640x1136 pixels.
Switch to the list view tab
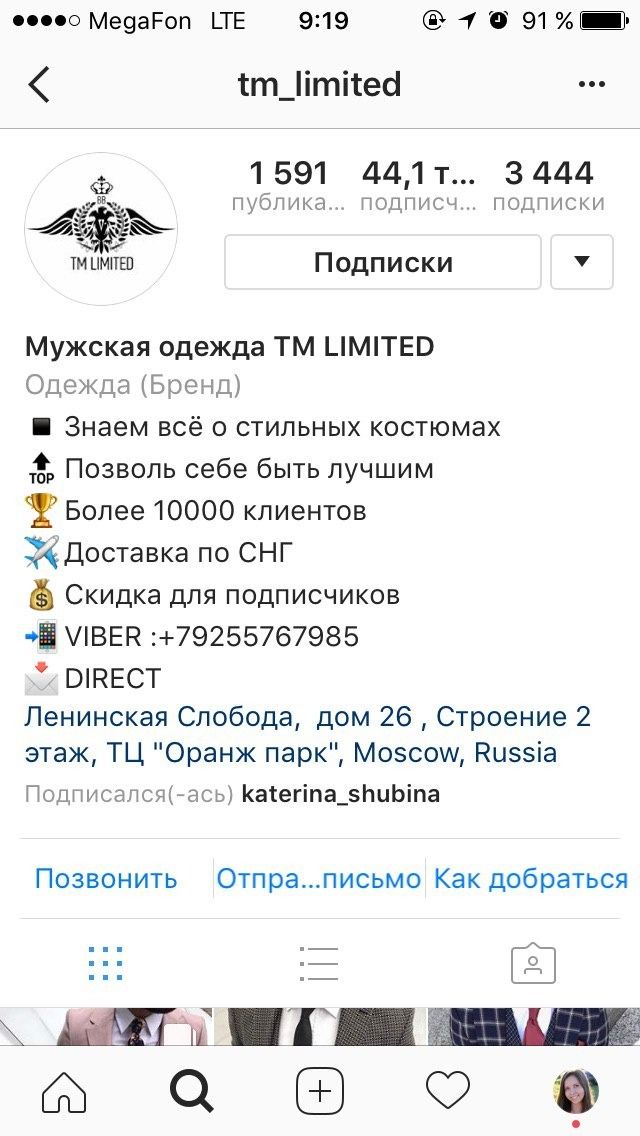click(x=319, y=963)
